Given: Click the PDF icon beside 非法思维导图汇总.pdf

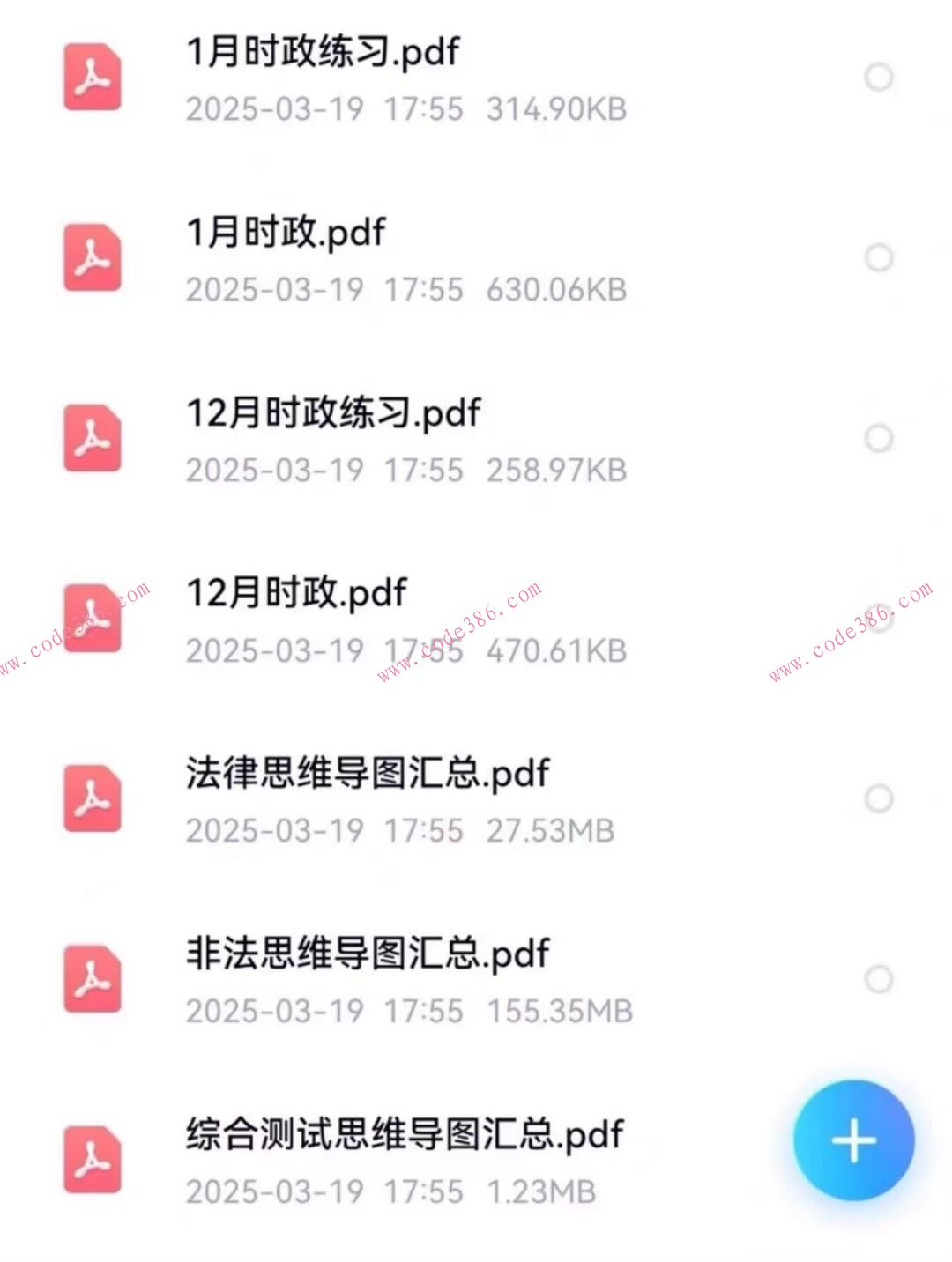Looking at the screenshot, I should click(91, 978).
